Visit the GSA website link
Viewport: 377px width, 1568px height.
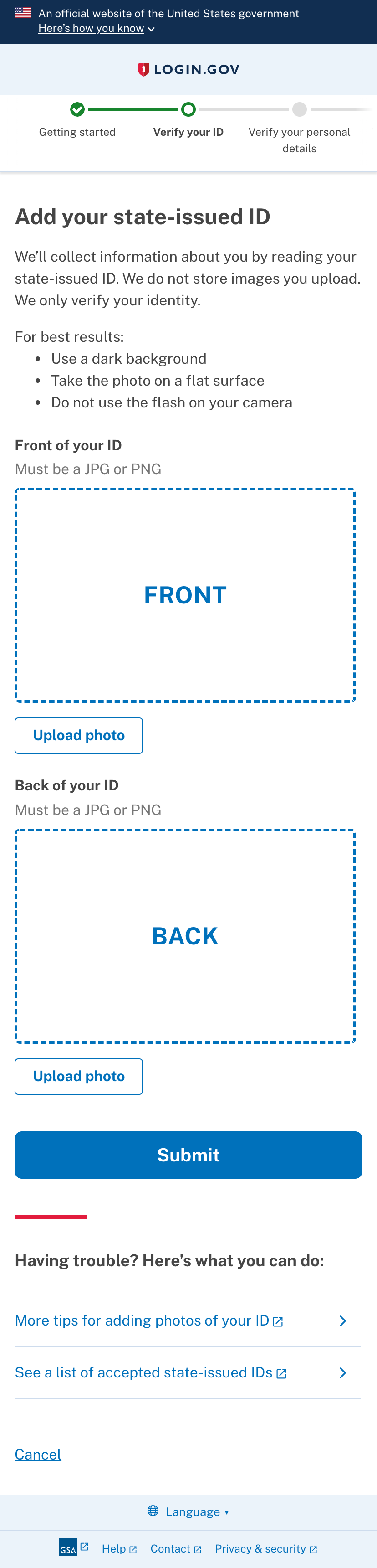coord(73,1548)
